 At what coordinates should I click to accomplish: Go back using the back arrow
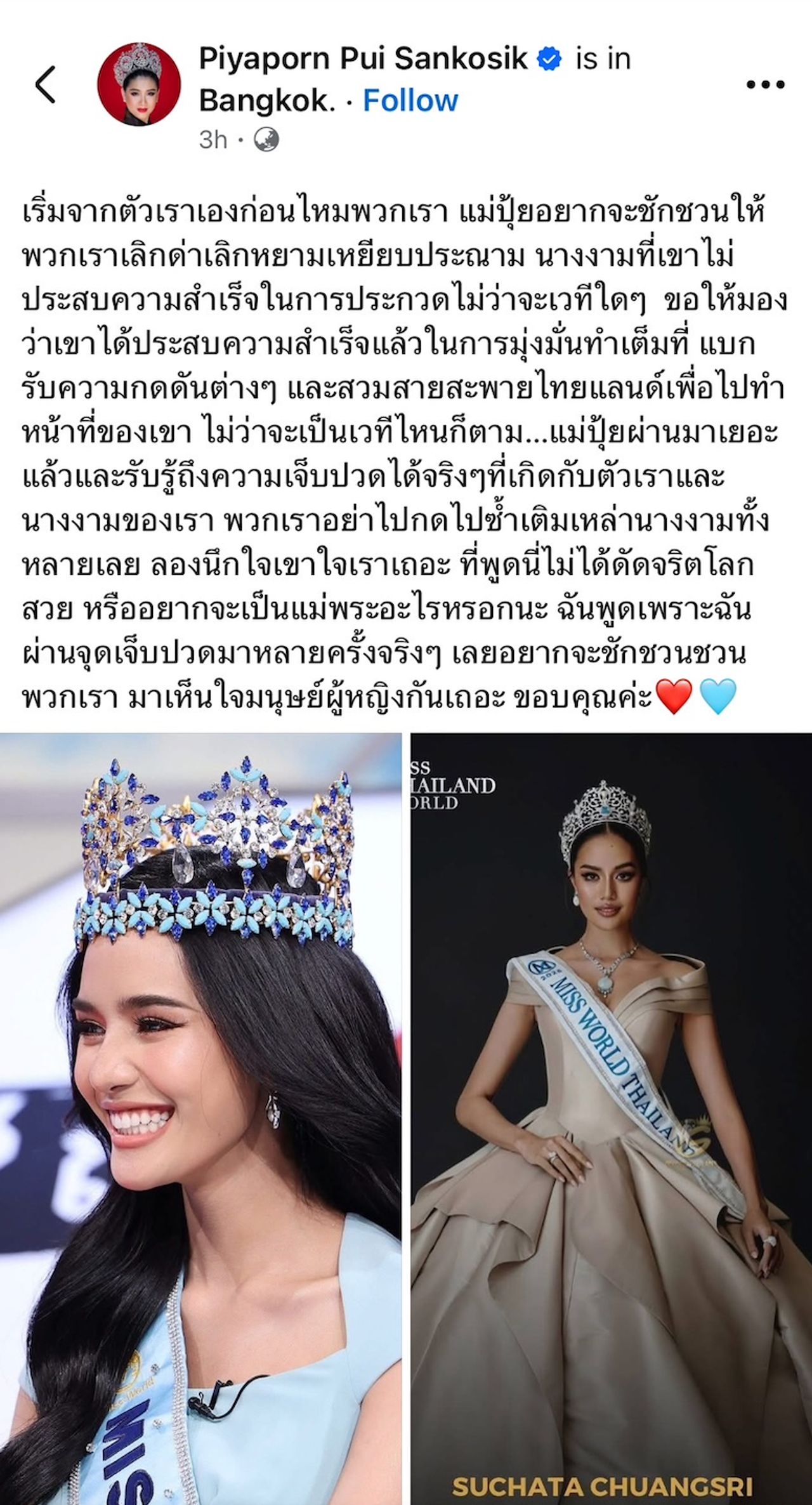pos(46,84)
